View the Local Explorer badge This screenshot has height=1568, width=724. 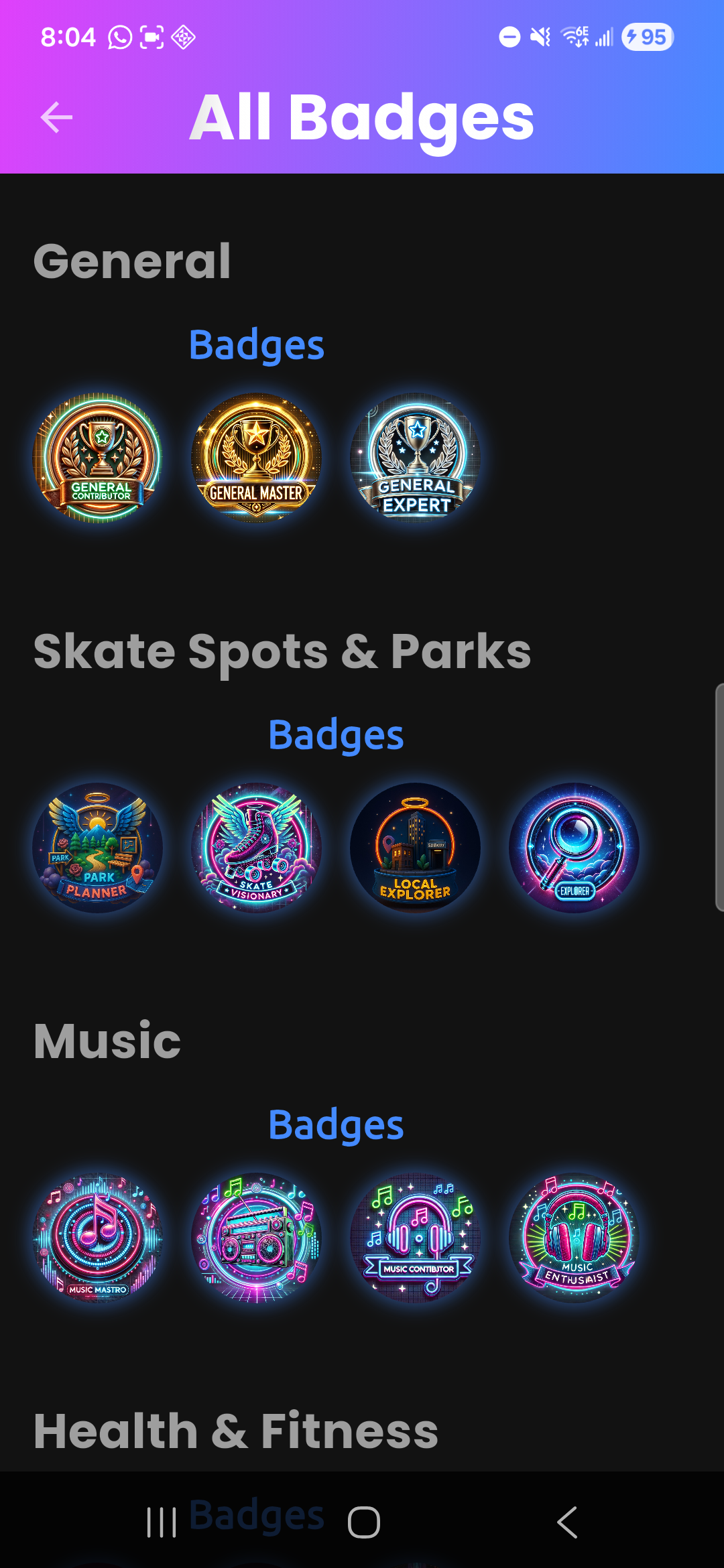[416, 848]
